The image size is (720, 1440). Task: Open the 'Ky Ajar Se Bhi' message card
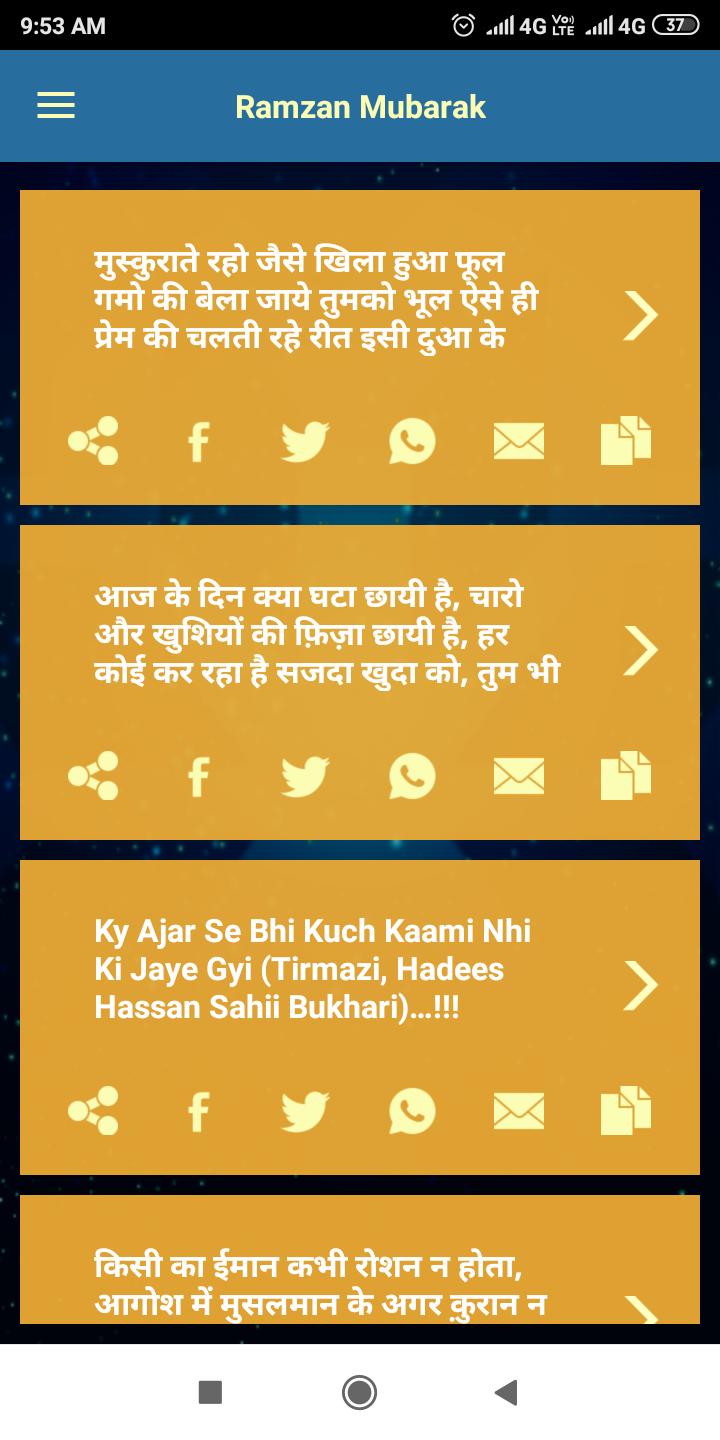point(640,985)
